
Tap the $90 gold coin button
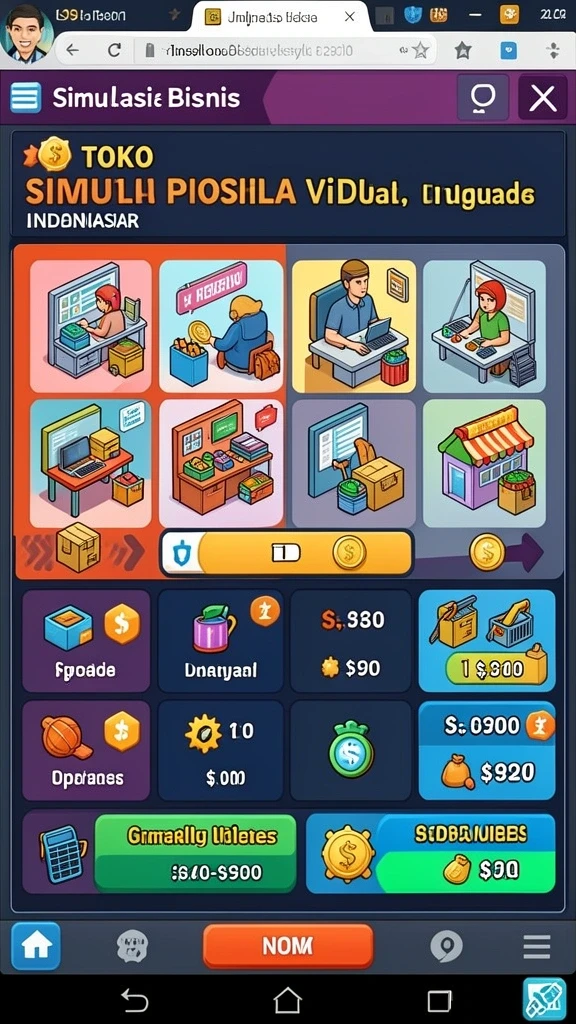430,854
